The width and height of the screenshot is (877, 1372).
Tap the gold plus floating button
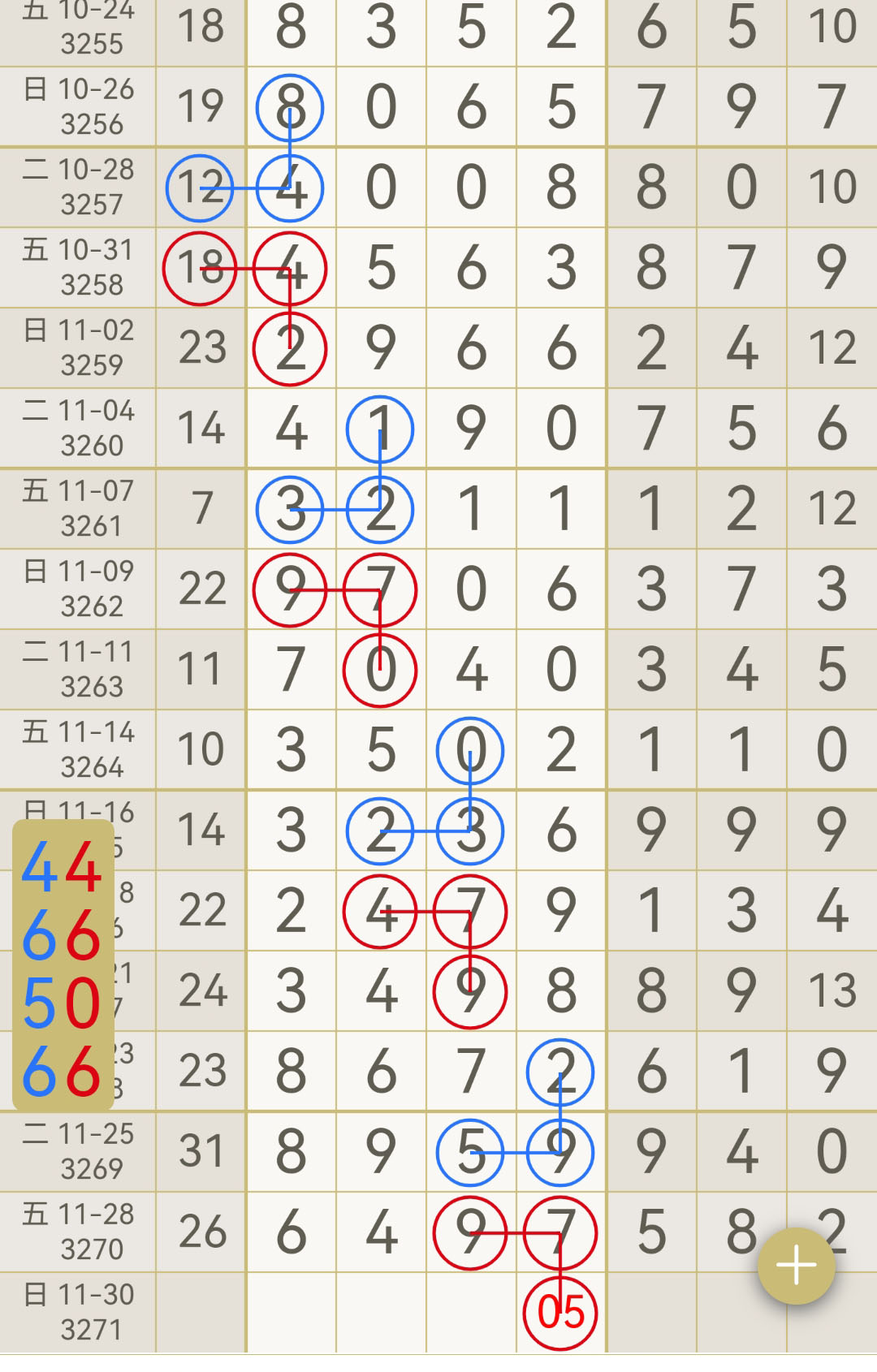pyautogui.click(x=796, y=1266)
